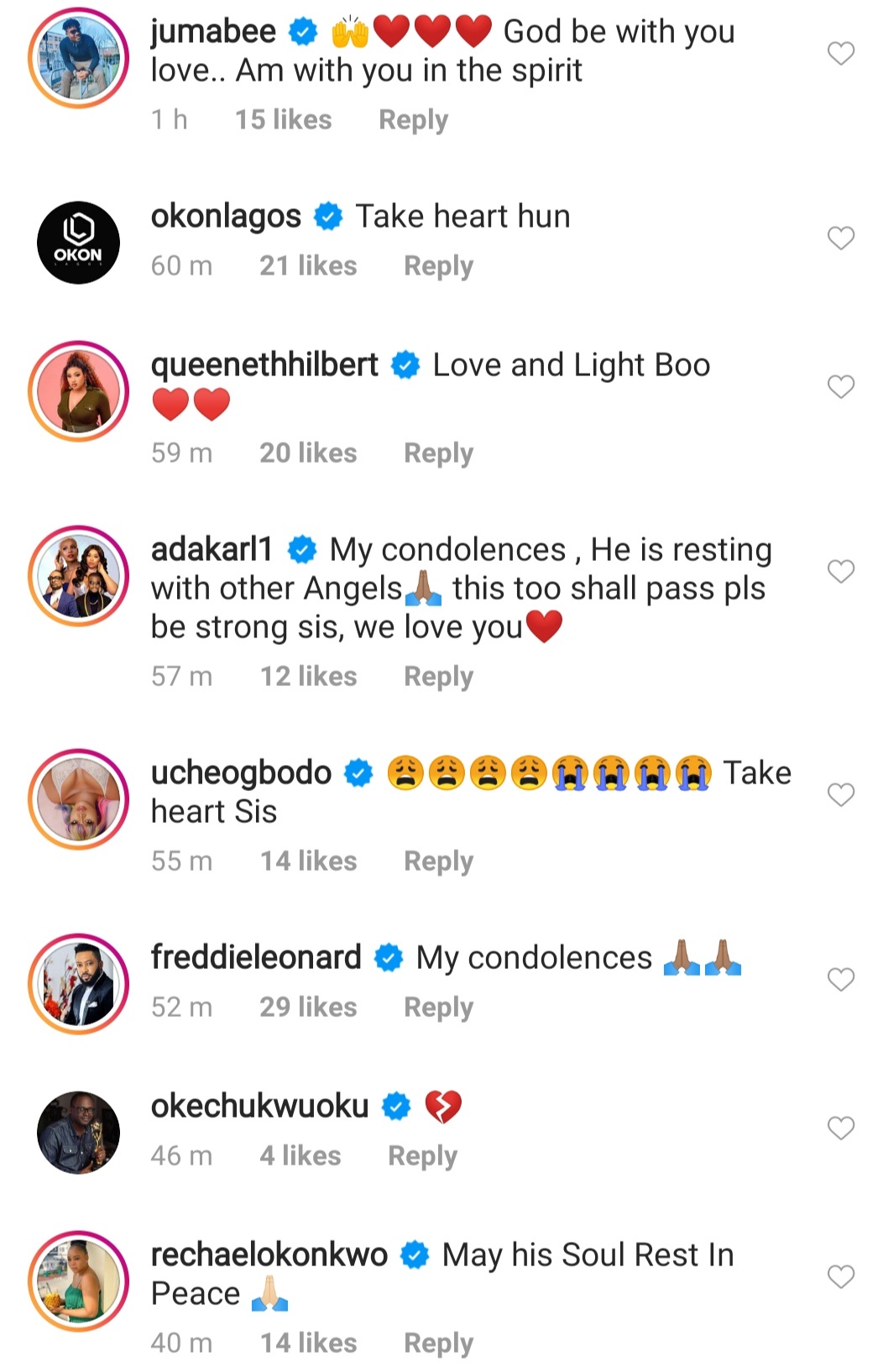Like rechaelokonkwo's comment

[x=840, y=1277]
